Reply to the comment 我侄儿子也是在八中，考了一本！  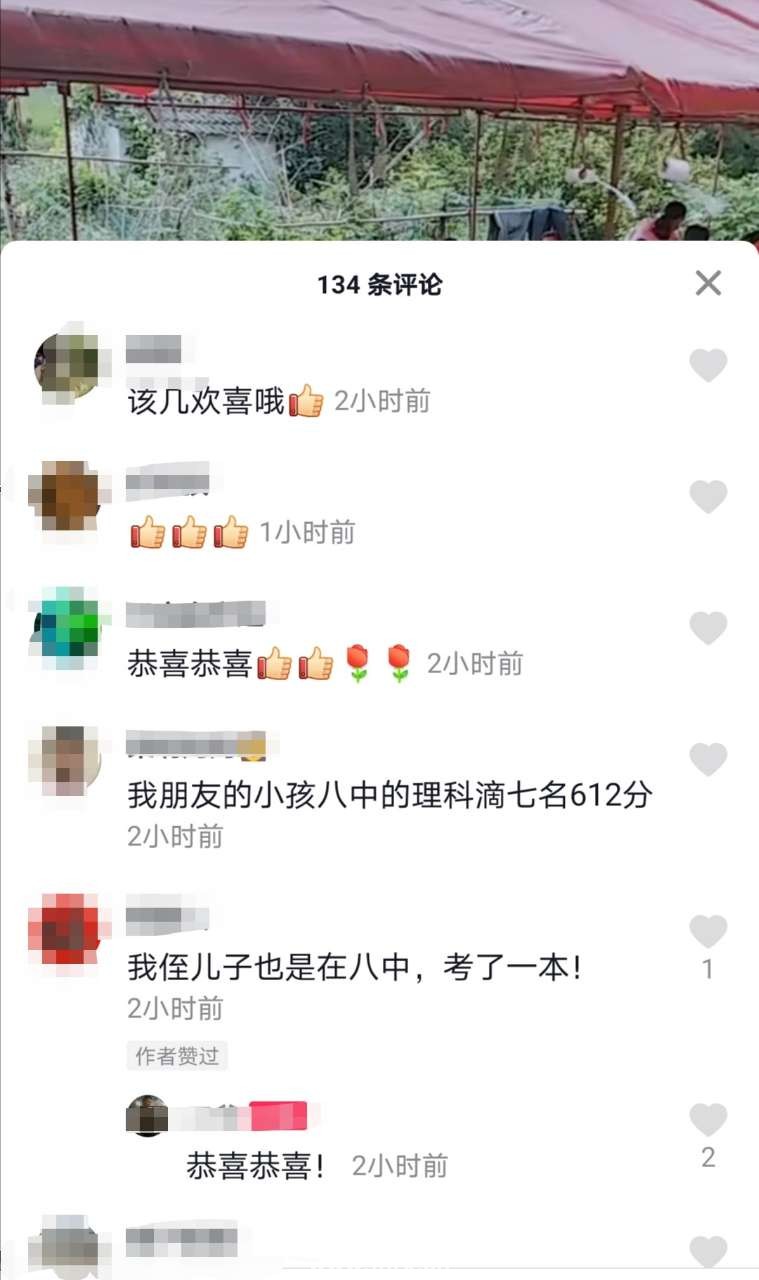tap(354, 968)
